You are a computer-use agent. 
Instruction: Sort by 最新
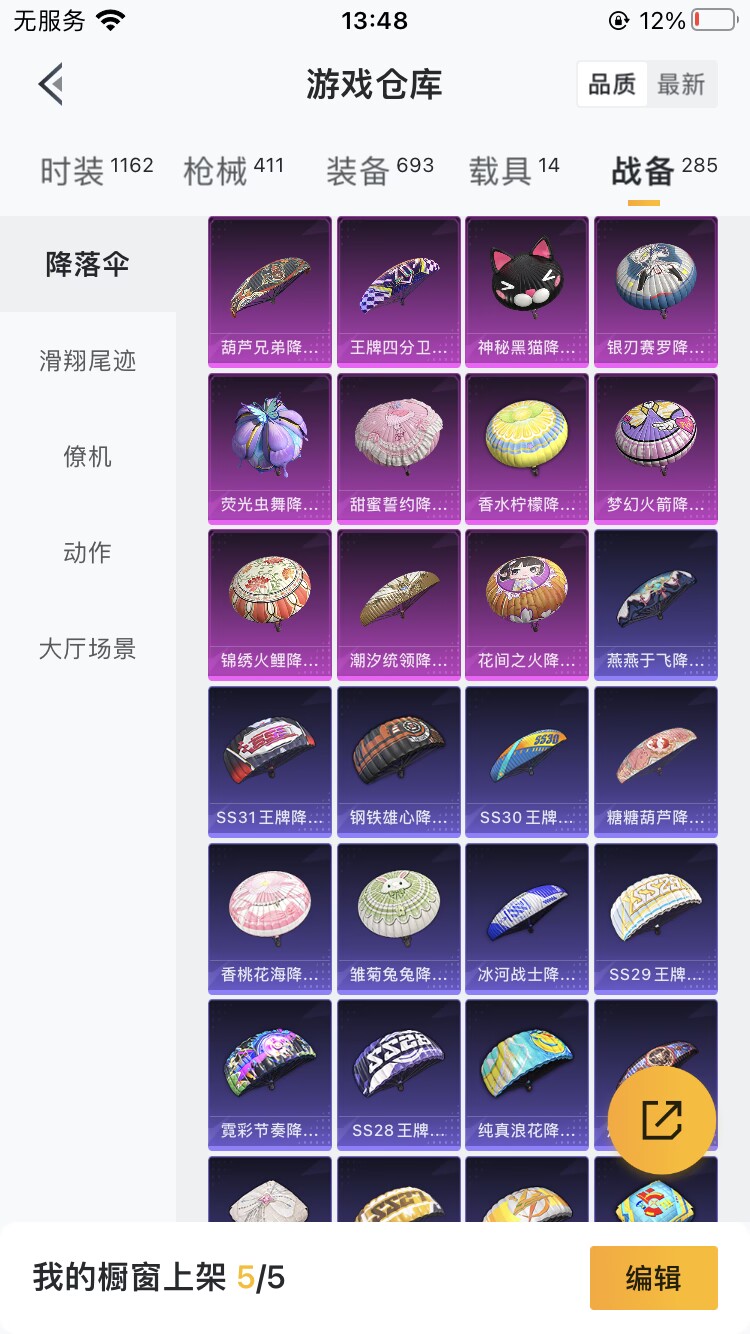681,85
